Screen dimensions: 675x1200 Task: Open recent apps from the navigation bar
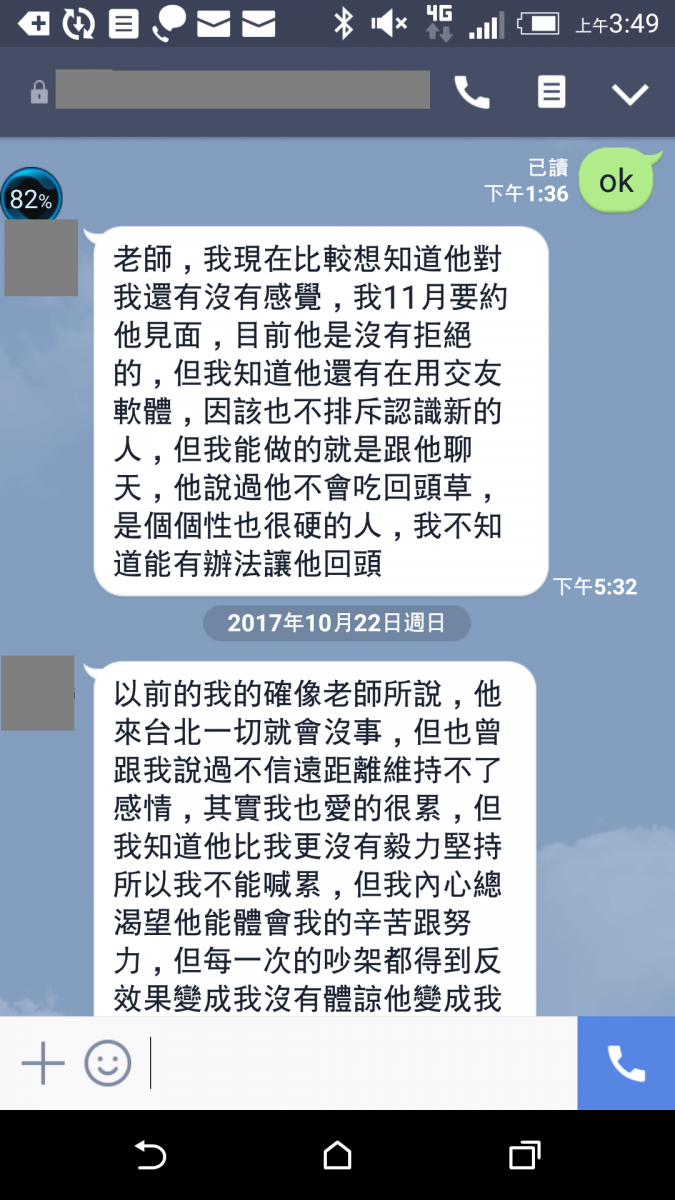tap(525, 1156)
